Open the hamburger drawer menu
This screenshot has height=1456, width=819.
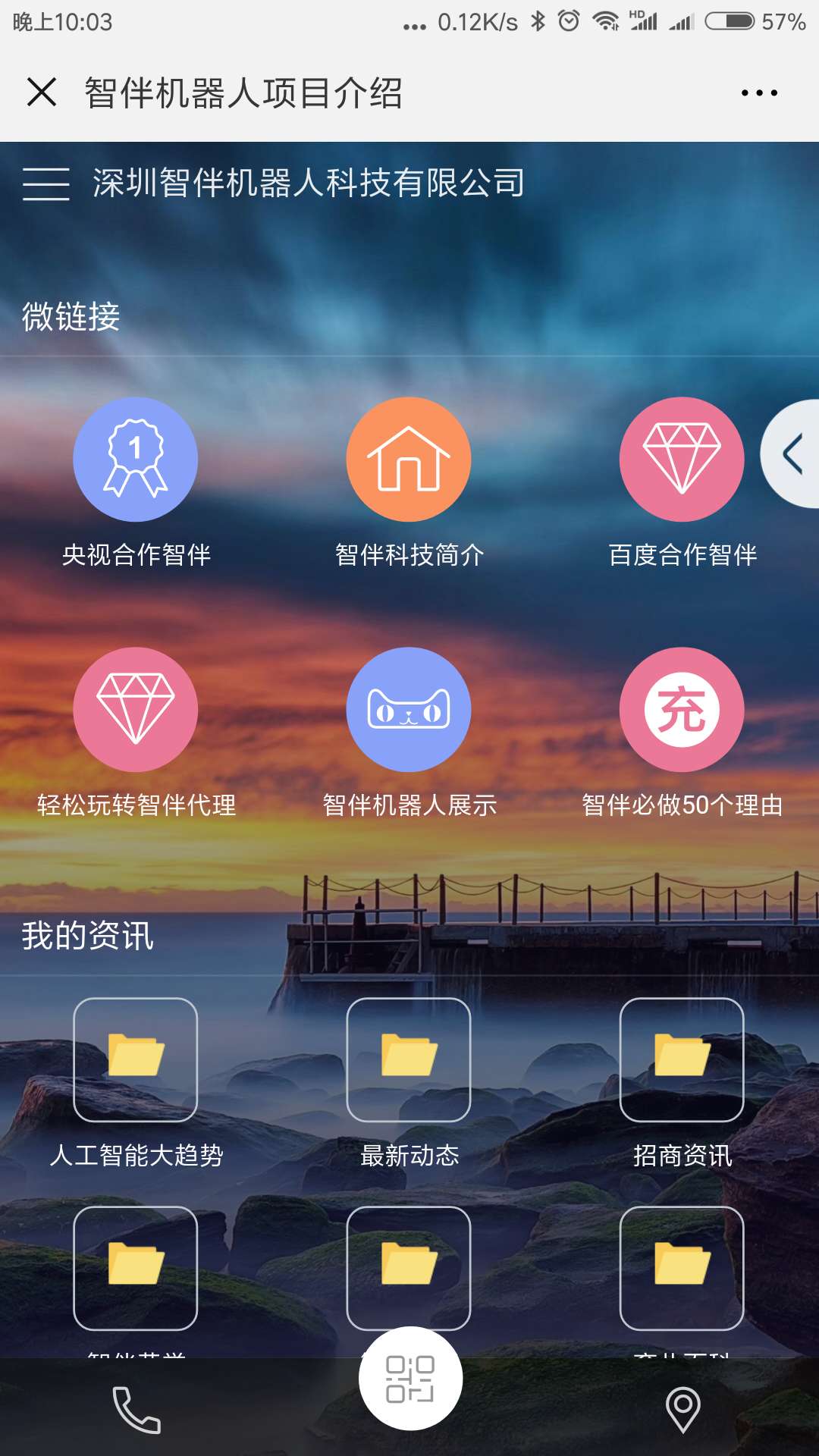coord(45,184)
